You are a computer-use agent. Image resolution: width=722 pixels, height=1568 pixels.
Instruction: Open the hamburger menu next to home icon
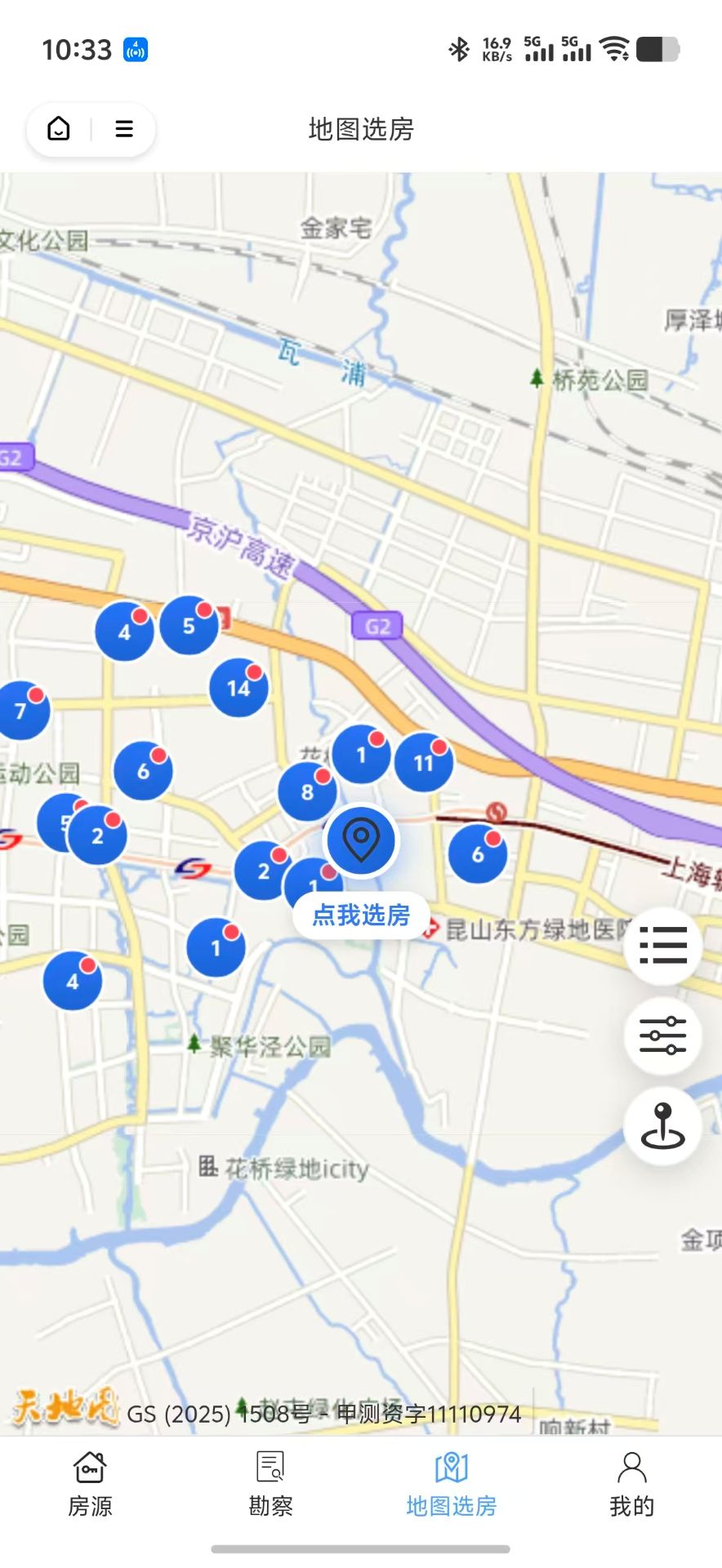[x=124, y=128]
